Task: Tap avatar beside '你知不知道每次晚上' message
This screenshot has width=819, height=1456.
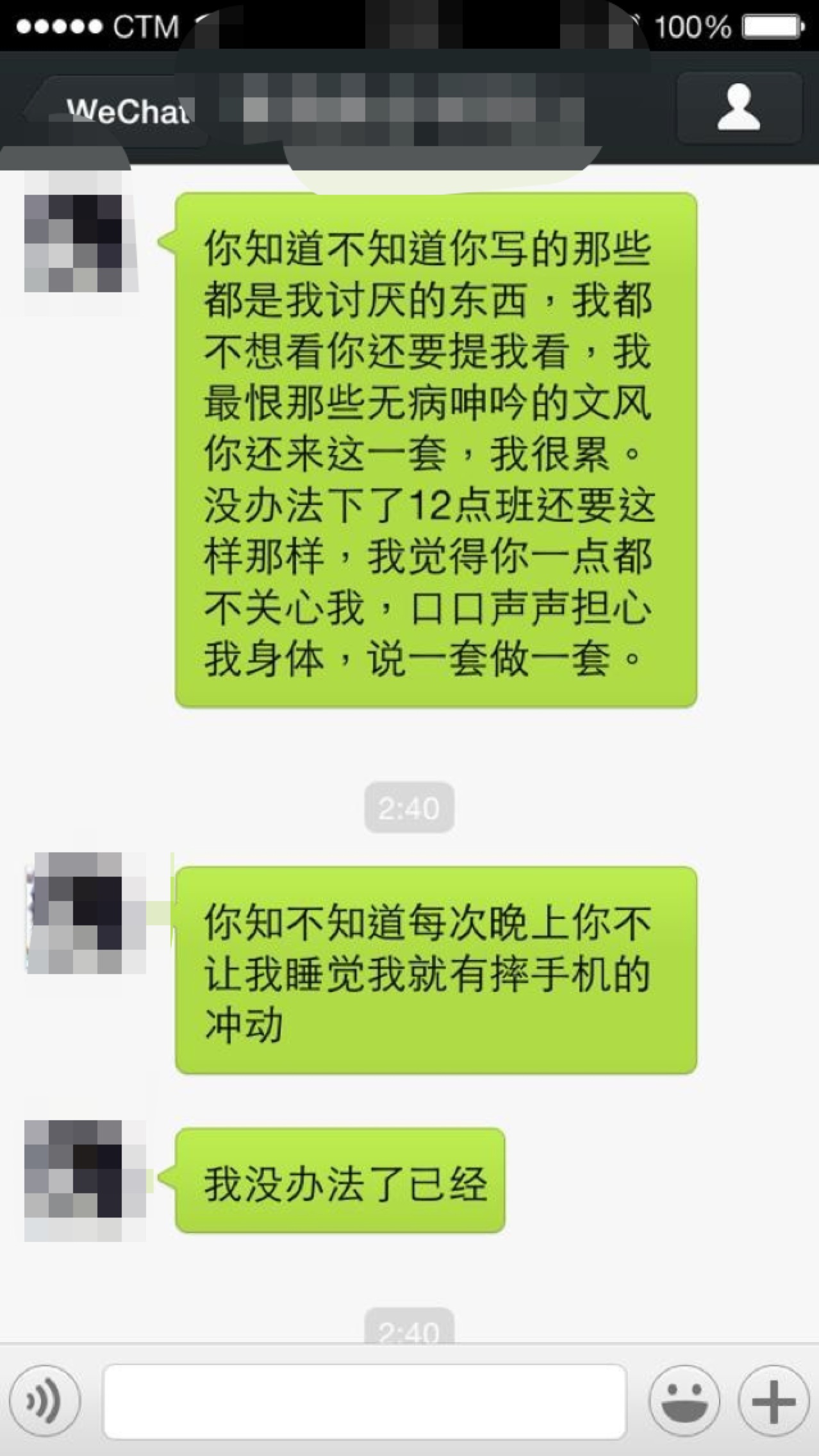Action: (85, 913)
